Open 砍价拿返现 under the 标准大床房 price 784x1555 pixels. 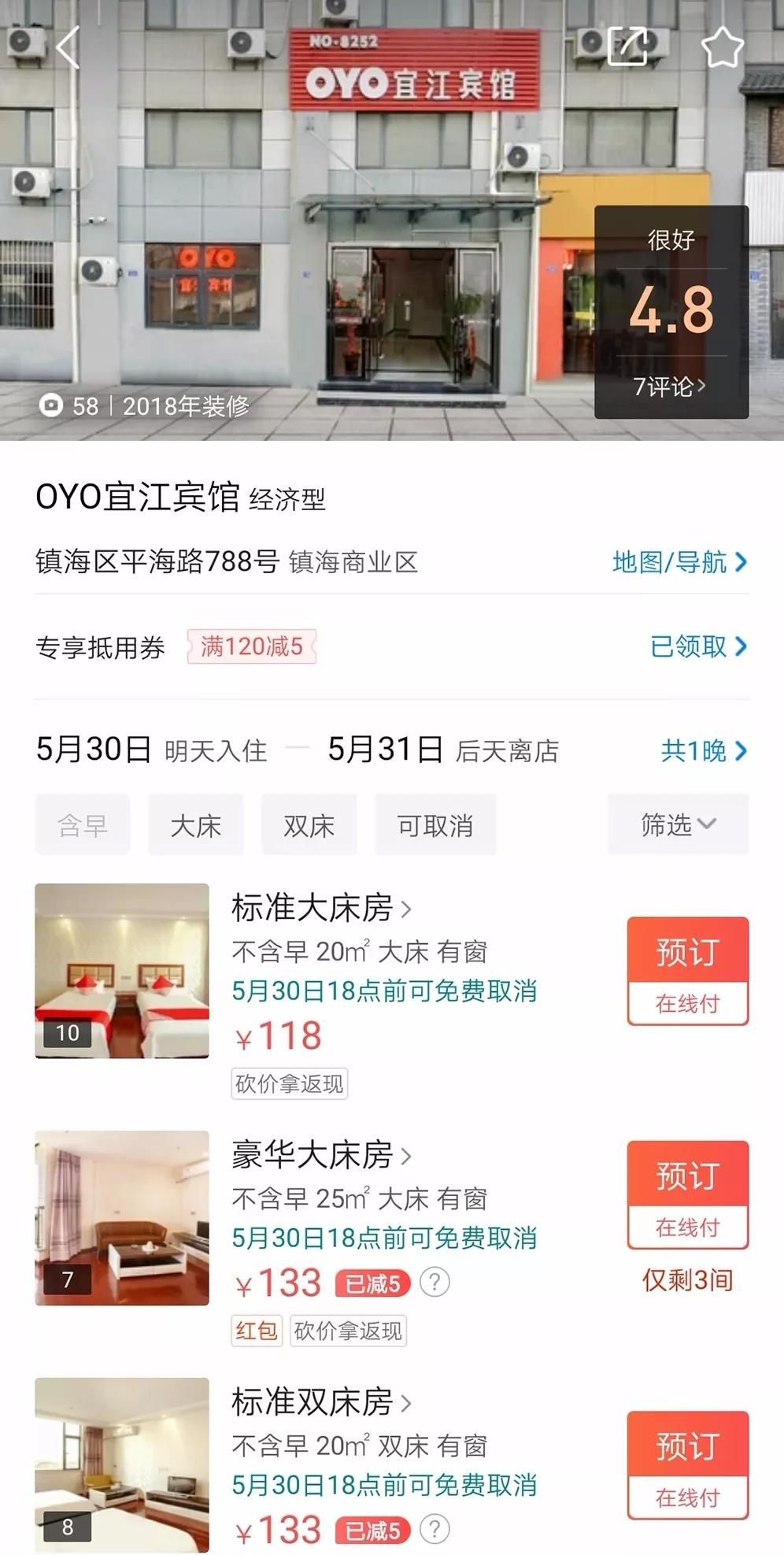[x=290, y=1083]
